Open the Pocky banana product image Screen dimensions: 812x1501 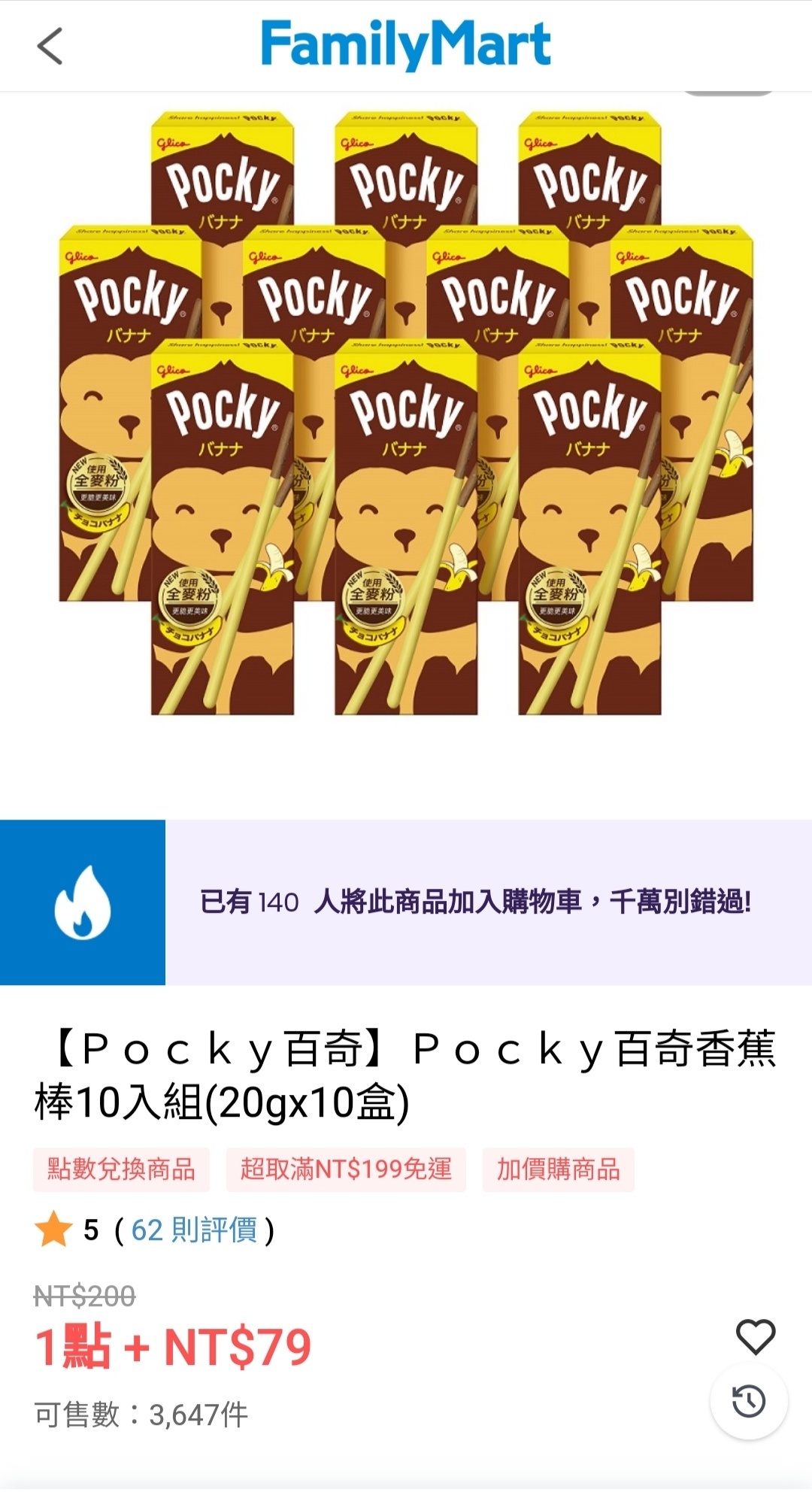pyautogui.click(x=406, y=414)
